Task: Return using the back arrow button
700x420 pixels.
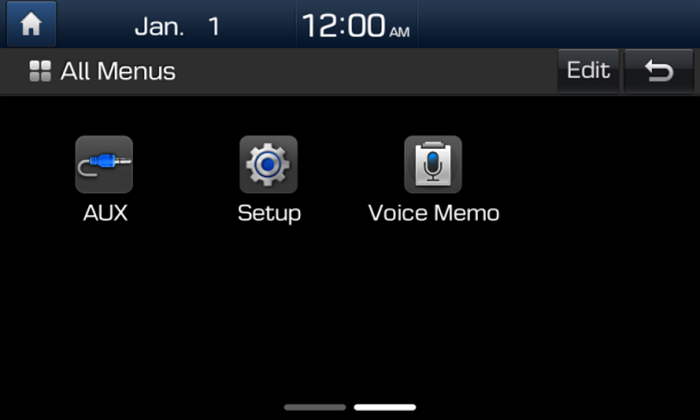Action: (x=658, y=71)
